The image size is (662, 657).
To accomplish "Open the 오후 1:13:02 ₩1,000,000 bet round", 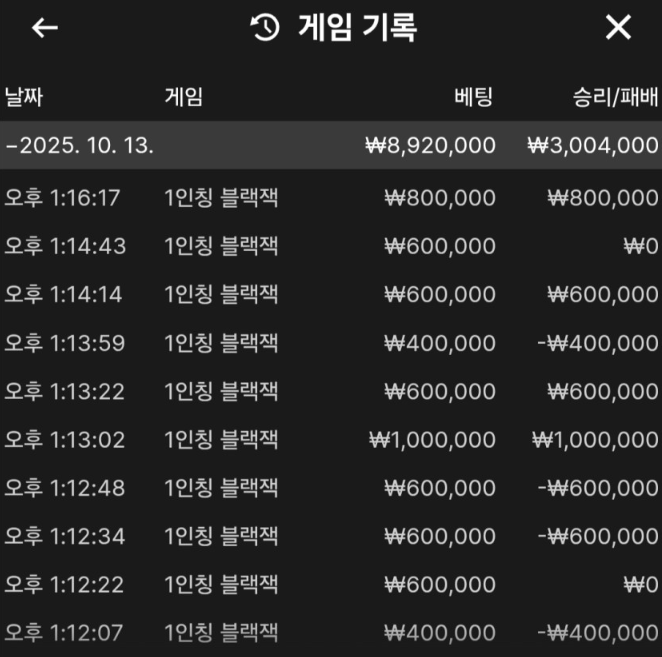I will (x=330, y=439).
